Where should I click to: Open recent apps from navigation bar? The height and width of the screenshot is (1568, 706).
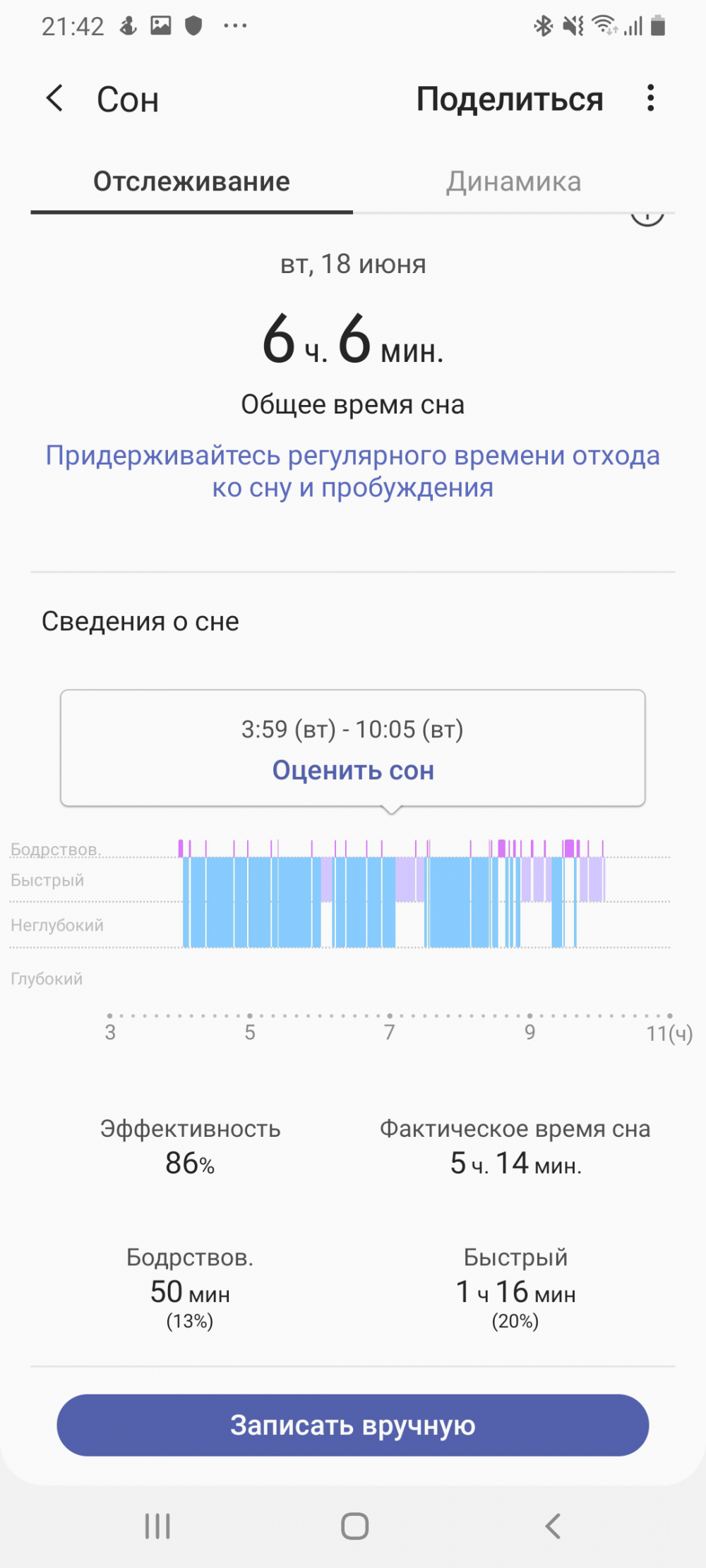157,1526
